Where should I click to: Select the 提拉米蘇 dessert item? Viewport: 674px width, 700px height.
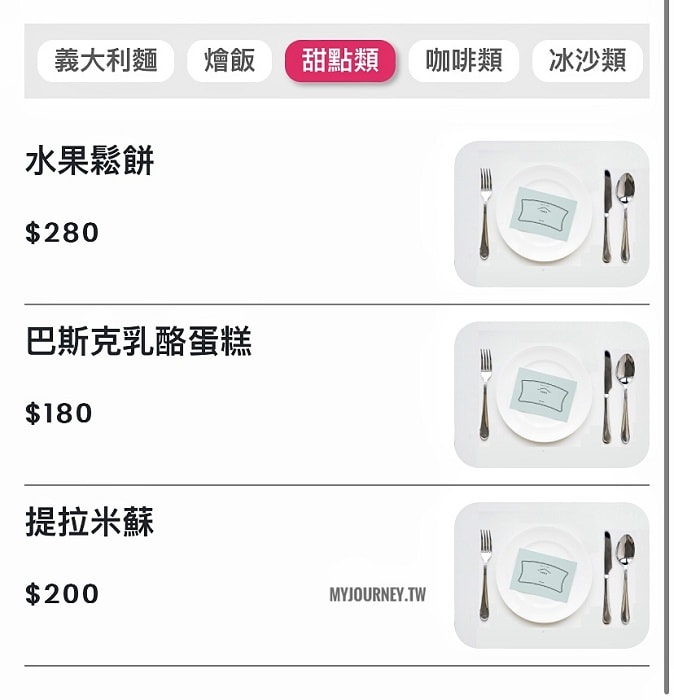90,523
